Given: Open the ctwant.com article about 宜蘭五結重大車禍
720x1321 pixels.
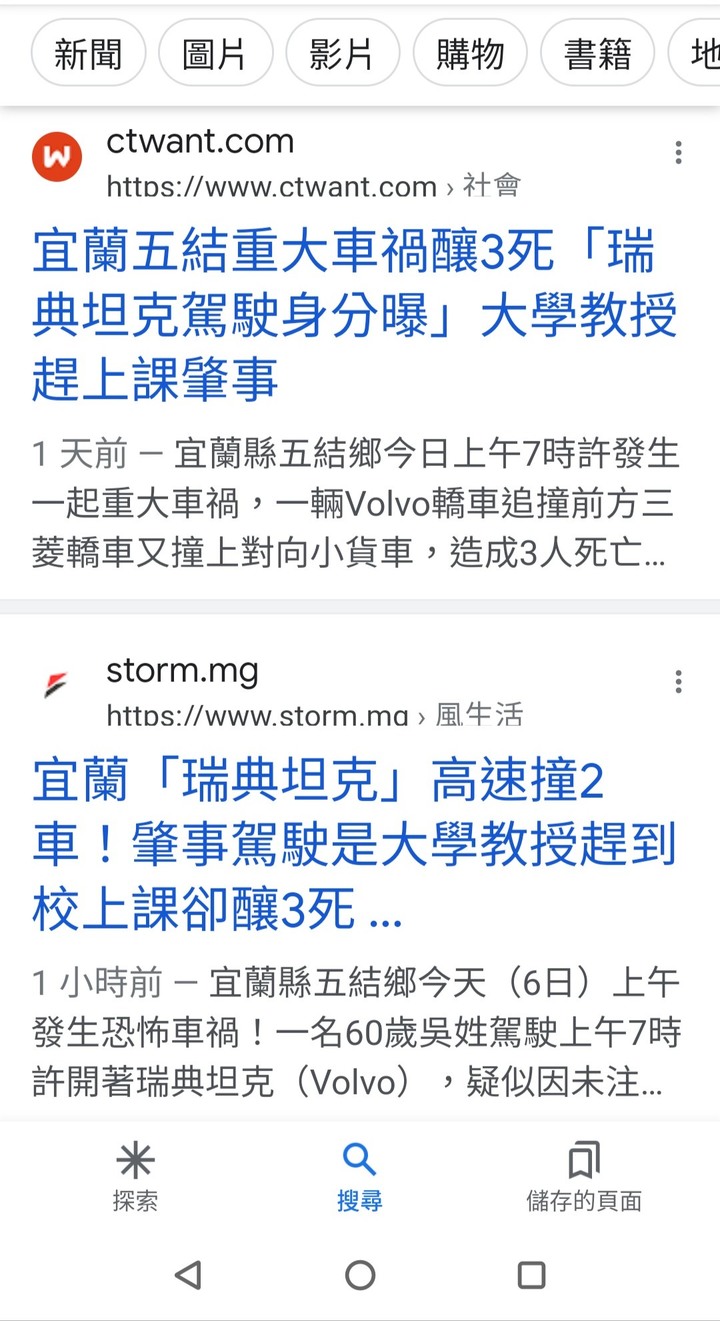Looking at the screenshot, I should coord(355,315).
